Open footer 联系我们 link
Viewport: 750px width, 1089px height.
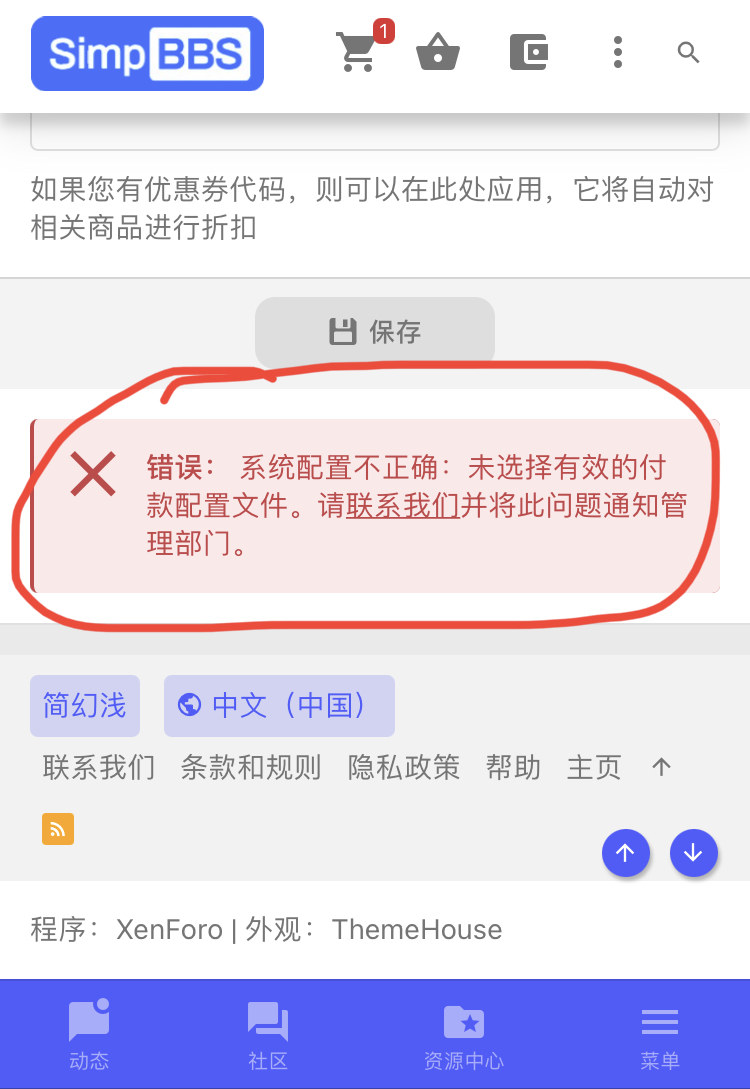tap(99, 767)
